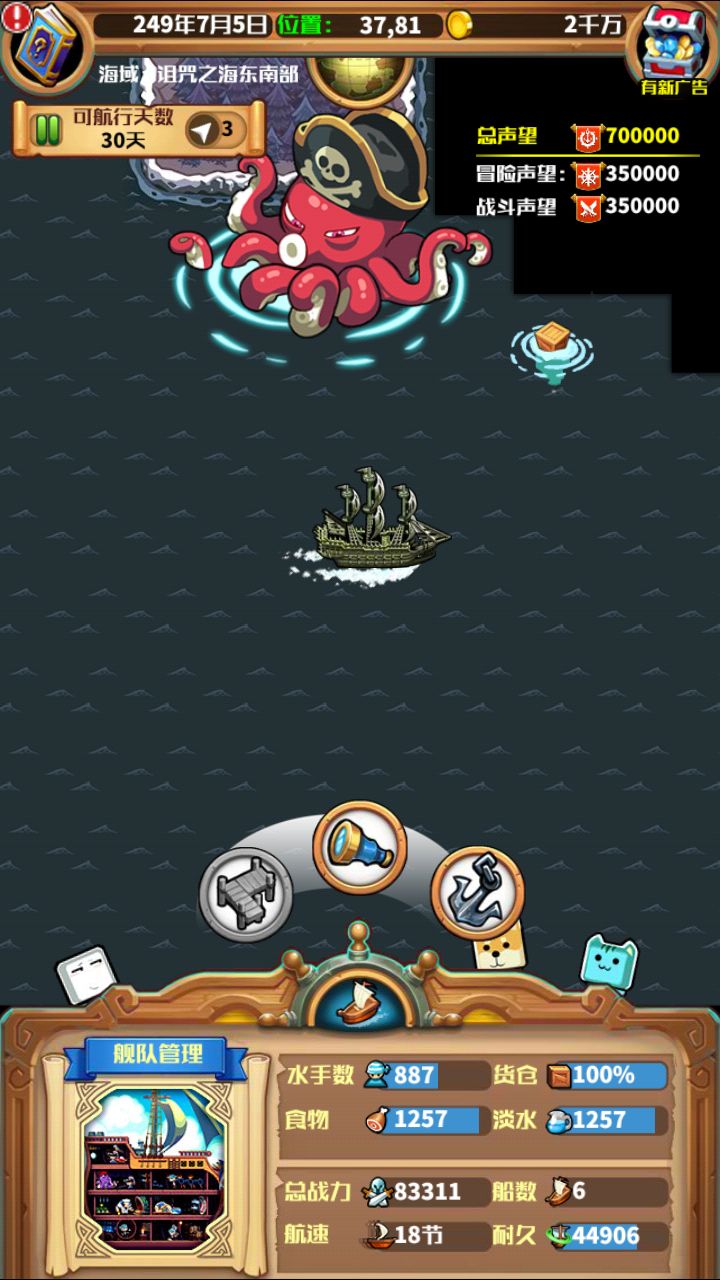The height and width of the screenshot is (1280, 720).
Task: Tap the white cube character
Action: [x=85, y=975]
